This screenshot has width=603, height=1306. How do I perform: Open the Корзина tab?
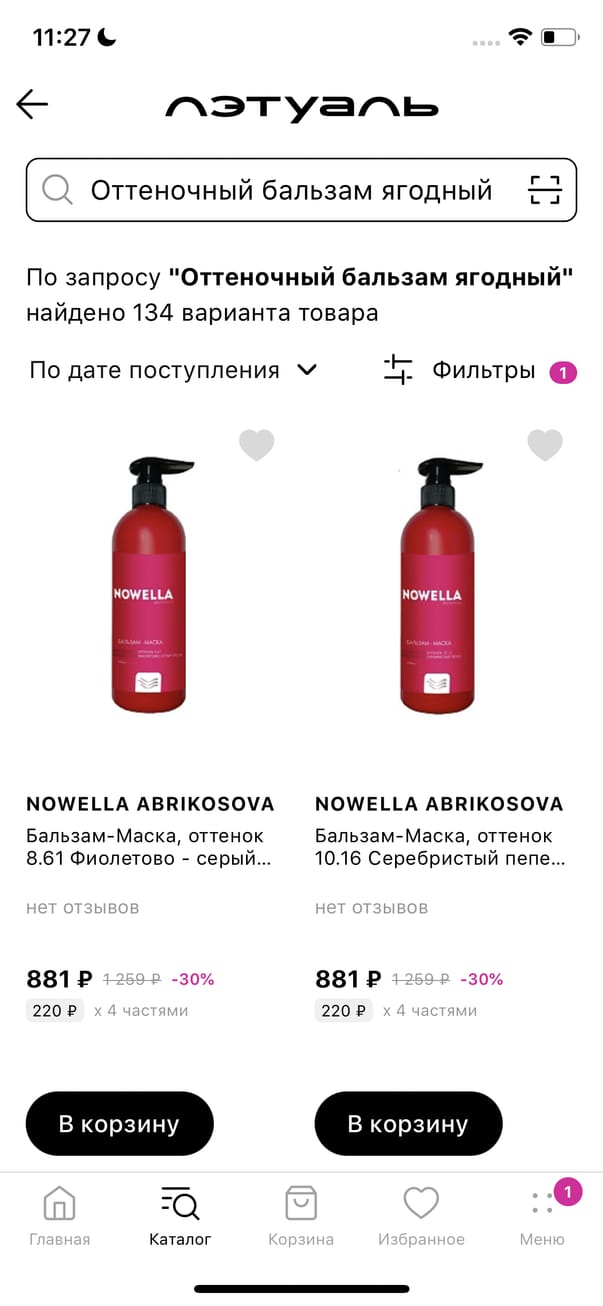pyautogui.click(x=301, y=1216)
